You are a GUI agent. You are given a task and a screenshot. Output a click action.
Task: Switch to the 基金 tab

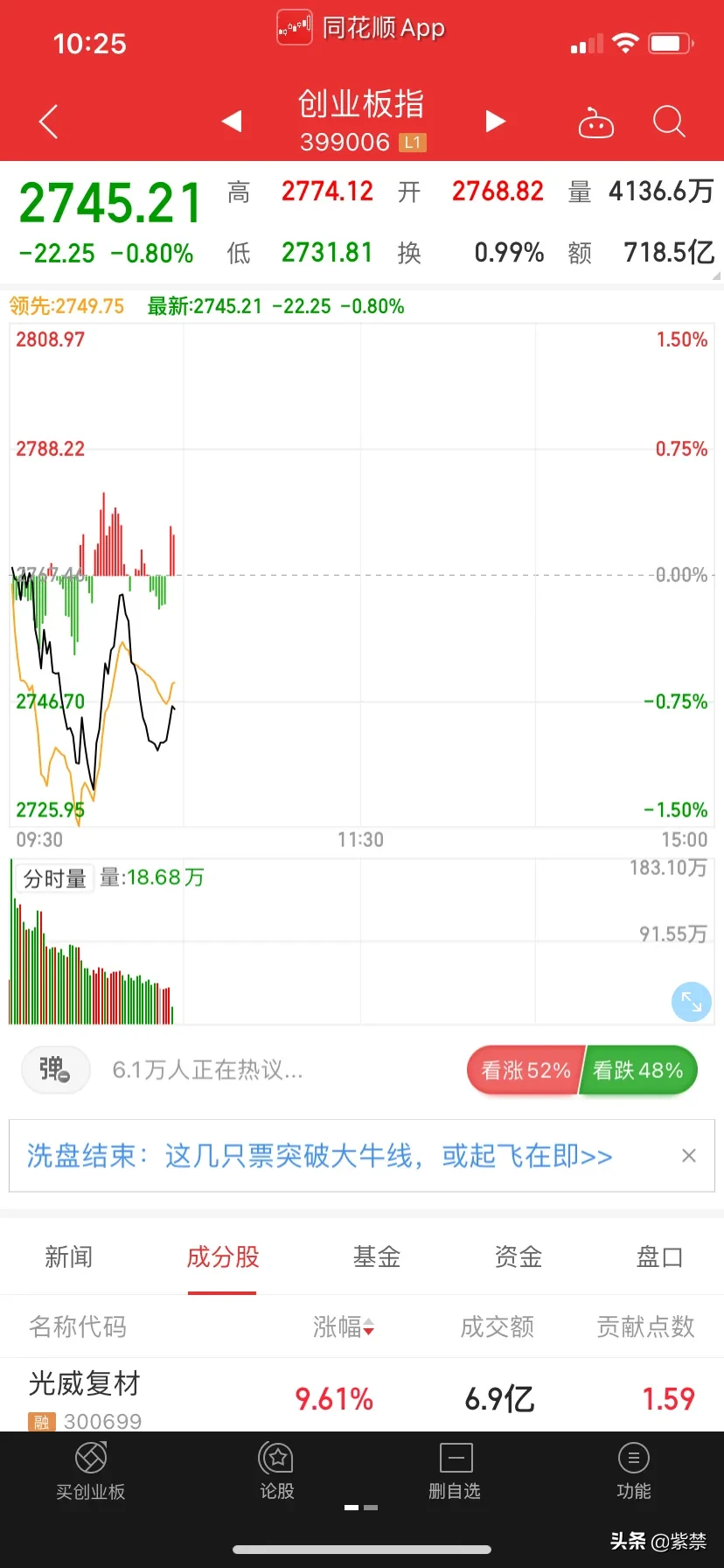click(x=377, y=1257)
